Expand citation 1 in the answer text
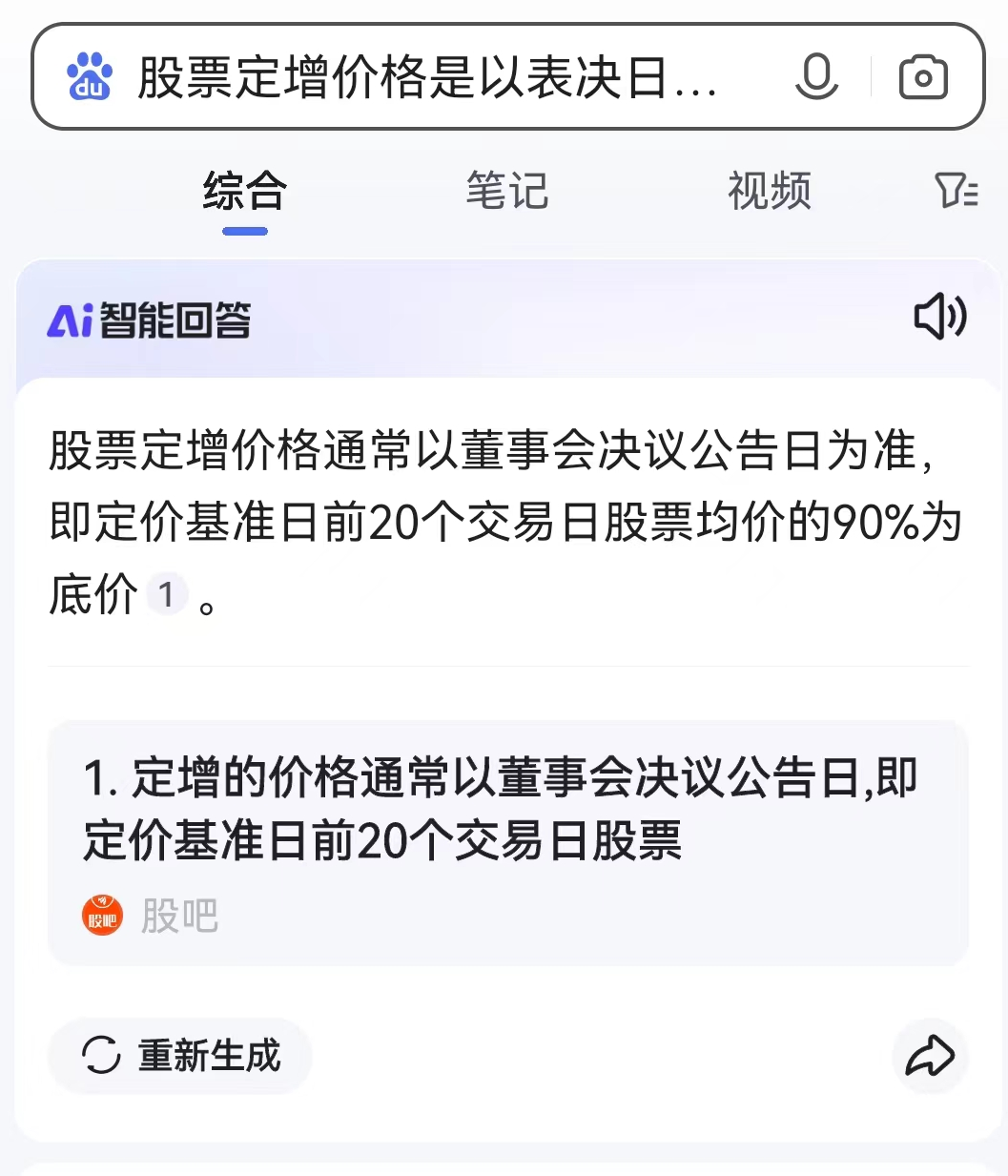 click(x=165, y=593)
